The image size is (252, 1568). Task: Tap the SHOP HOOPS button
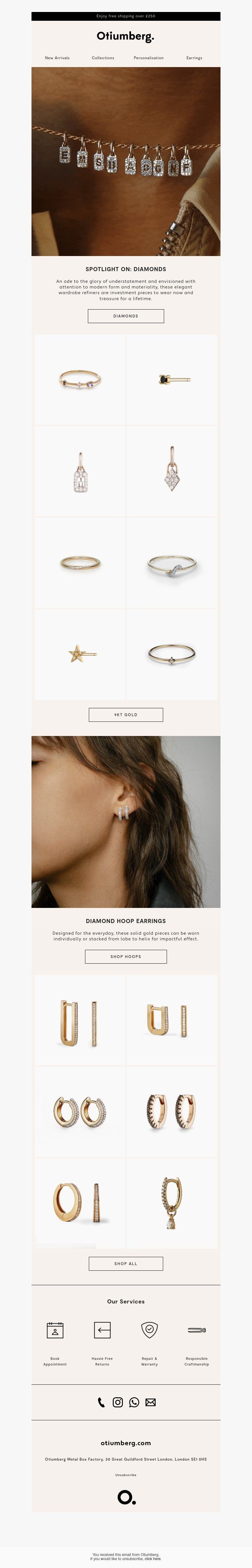[126, 956]
